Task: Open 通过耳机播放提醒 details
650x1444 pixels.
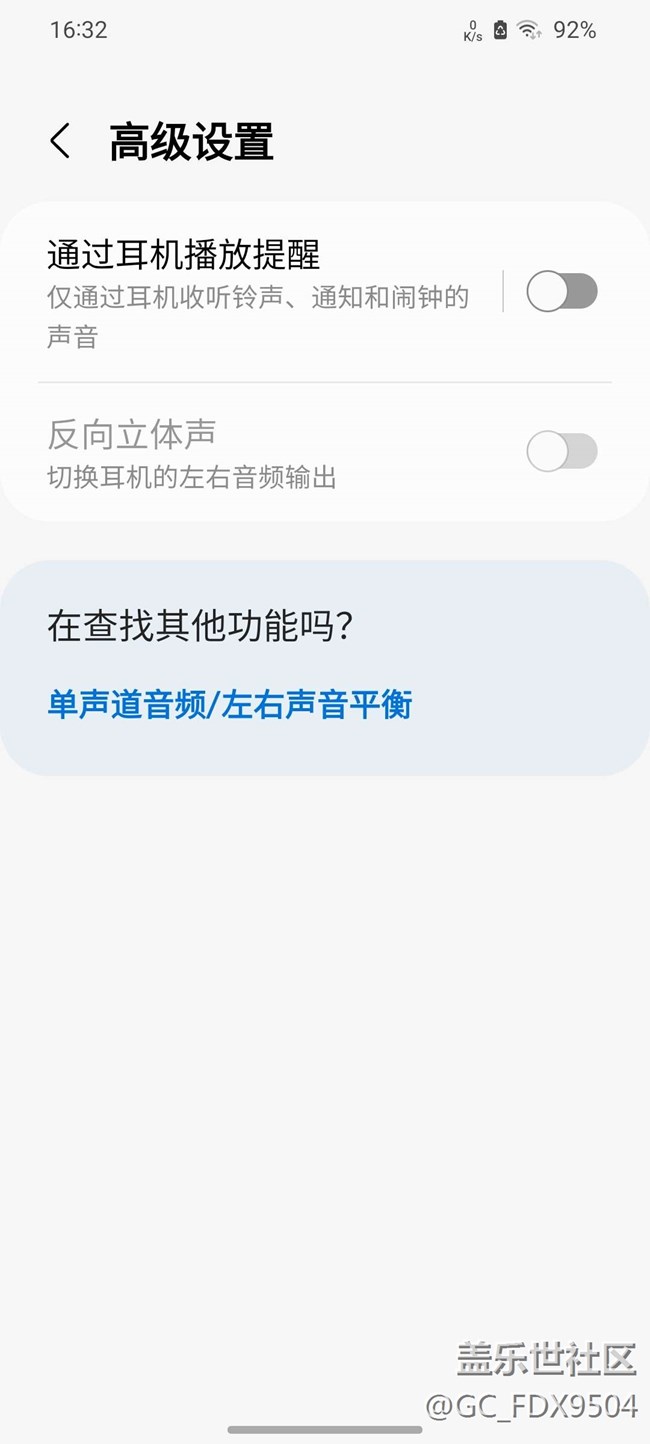Action: (258, 292)
